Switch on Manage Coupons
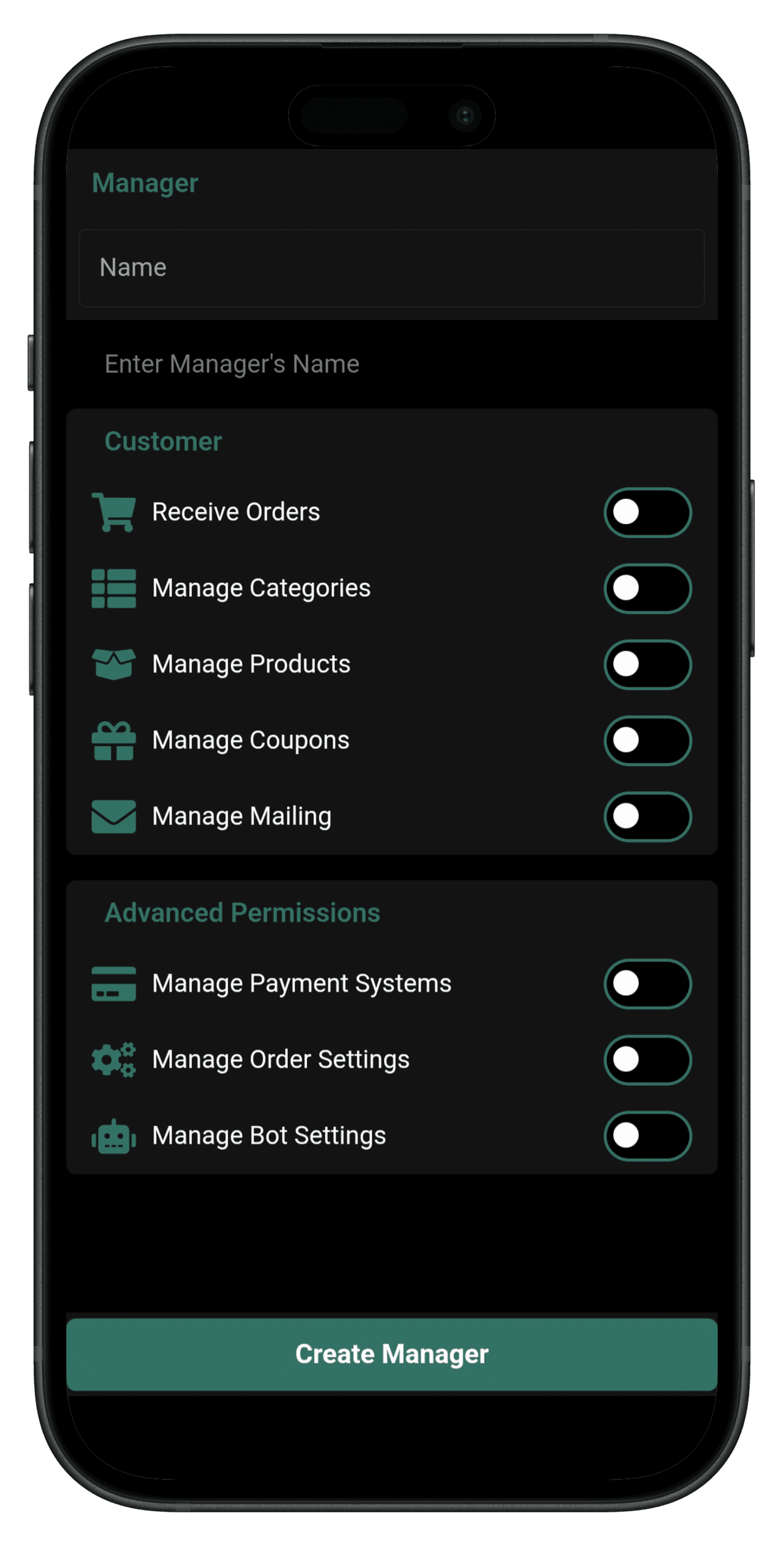784x1546 pixels. (647, 740)
